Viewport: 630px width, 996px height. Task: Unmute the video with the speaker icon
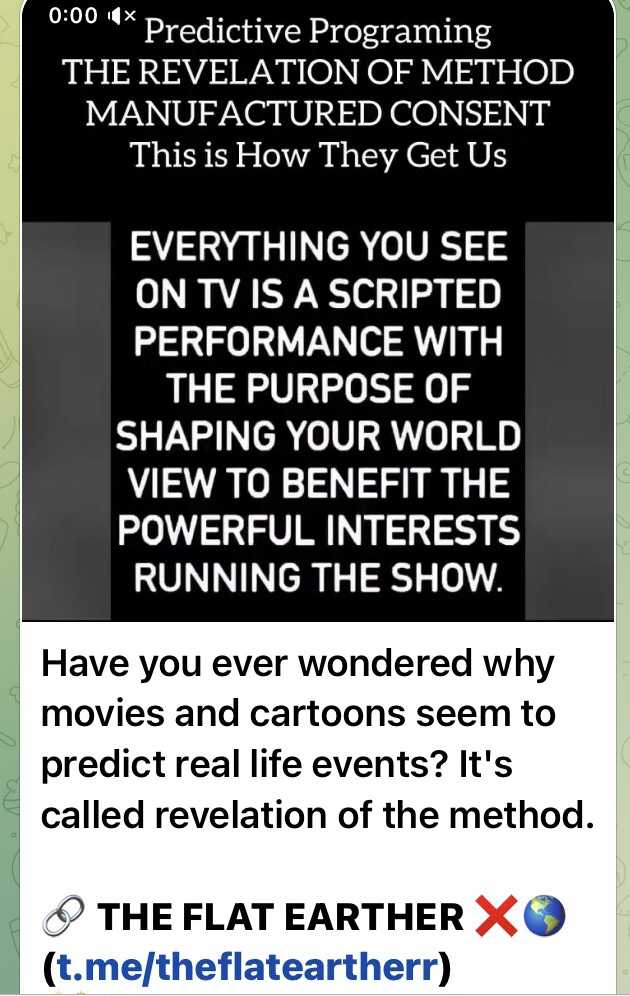click(x=120, y=17)
